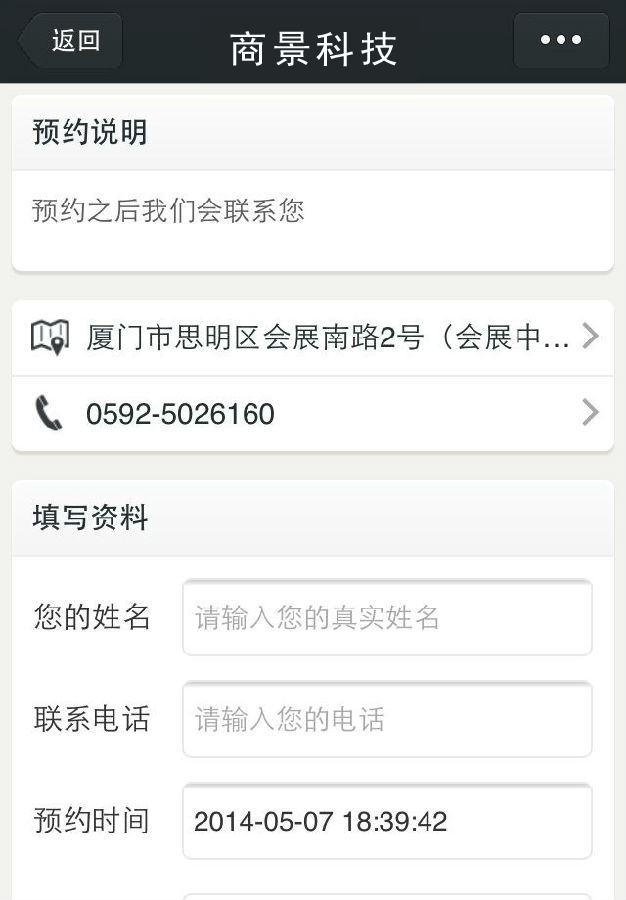Call the phone number 0592-5026160

312,413
